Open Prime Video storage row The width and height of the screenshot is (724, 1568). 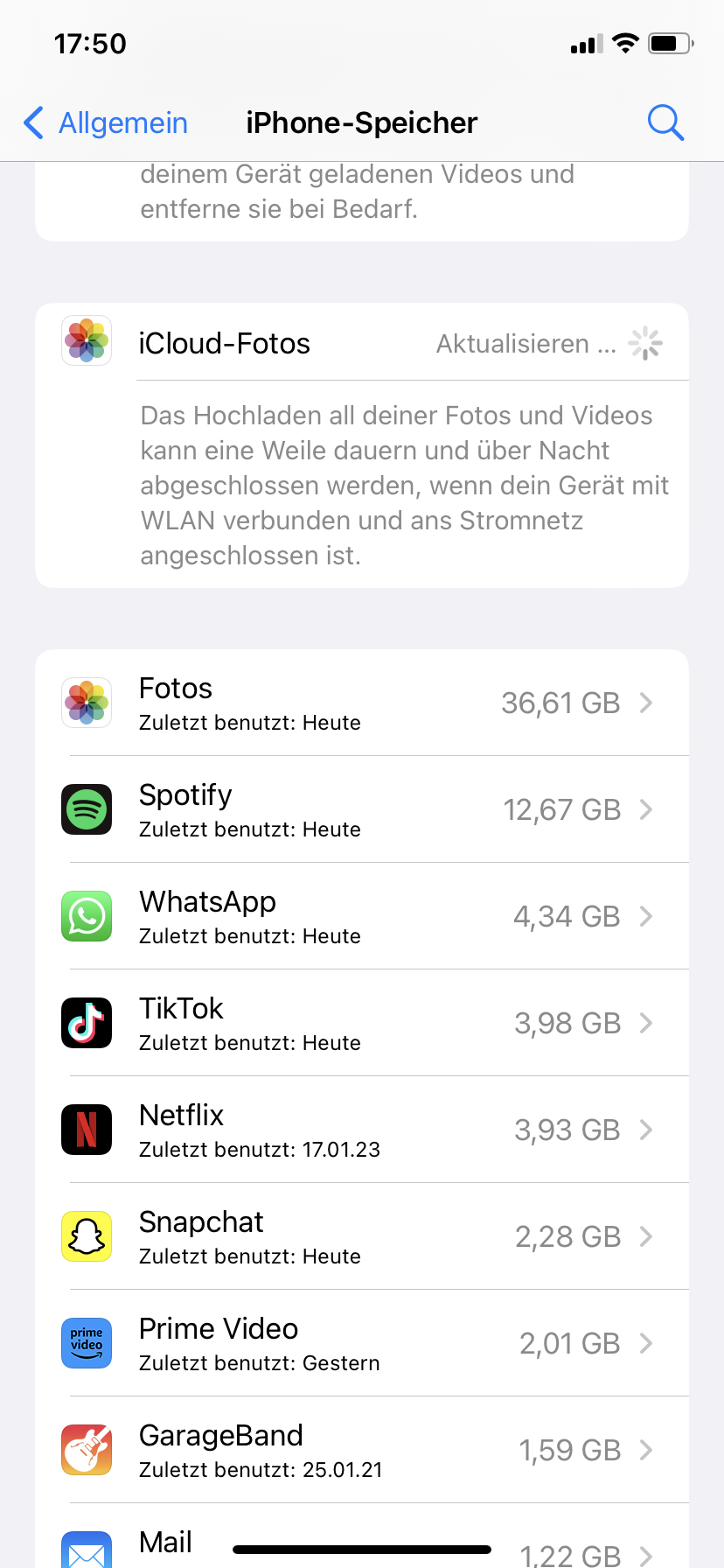click(x=362, y=1344)
